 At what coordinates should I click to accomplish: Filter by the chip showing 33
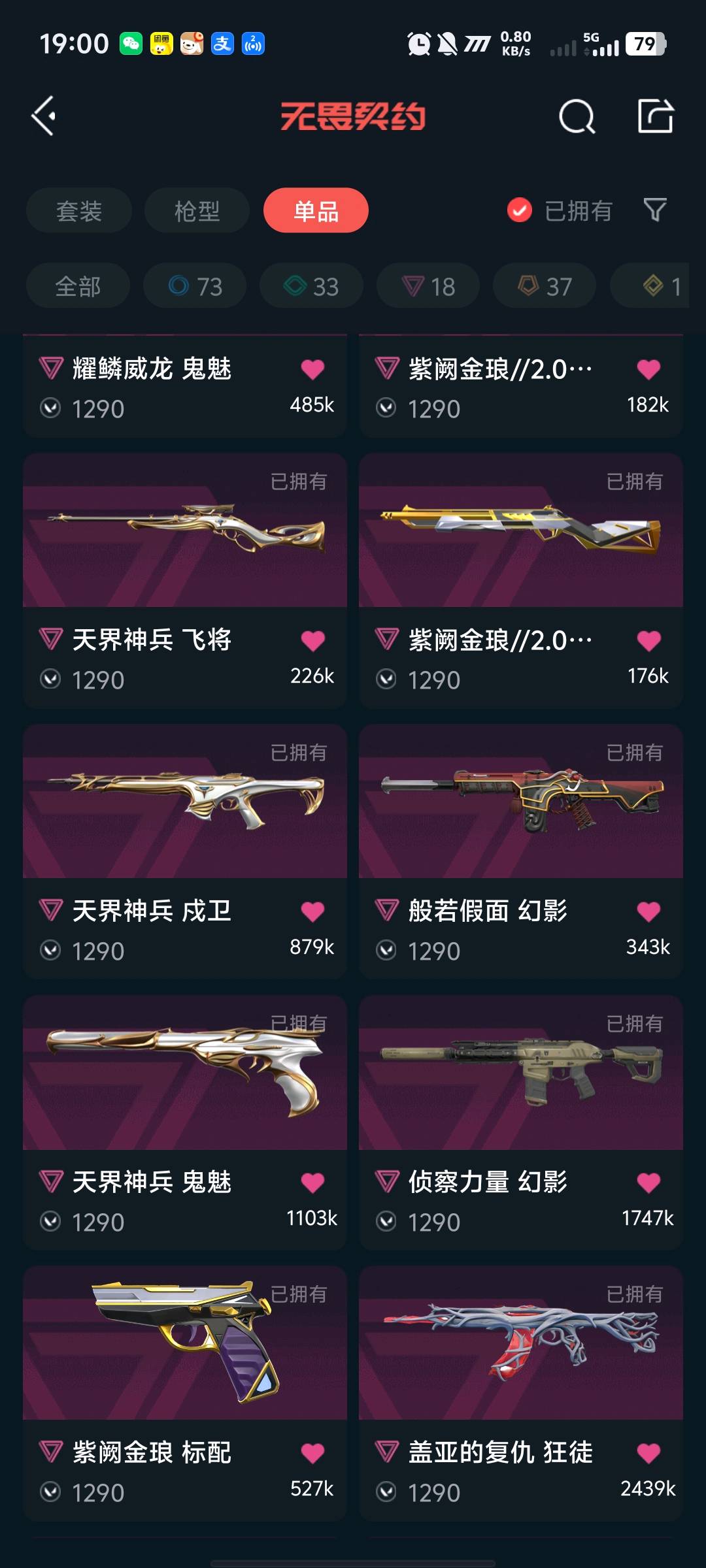click(x=311, y=286)
